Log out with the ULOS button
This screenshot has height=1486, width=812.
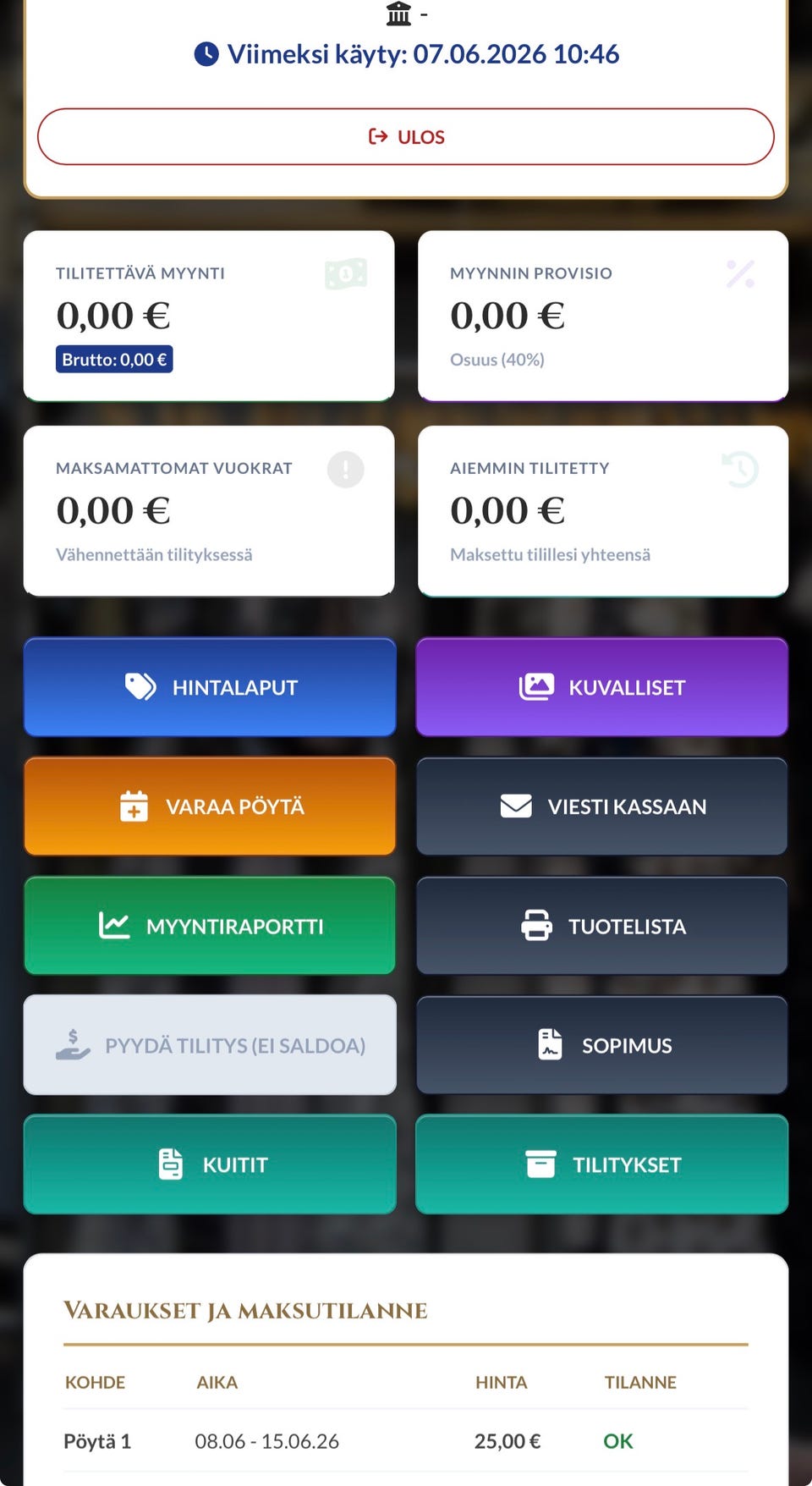point(406,136)
